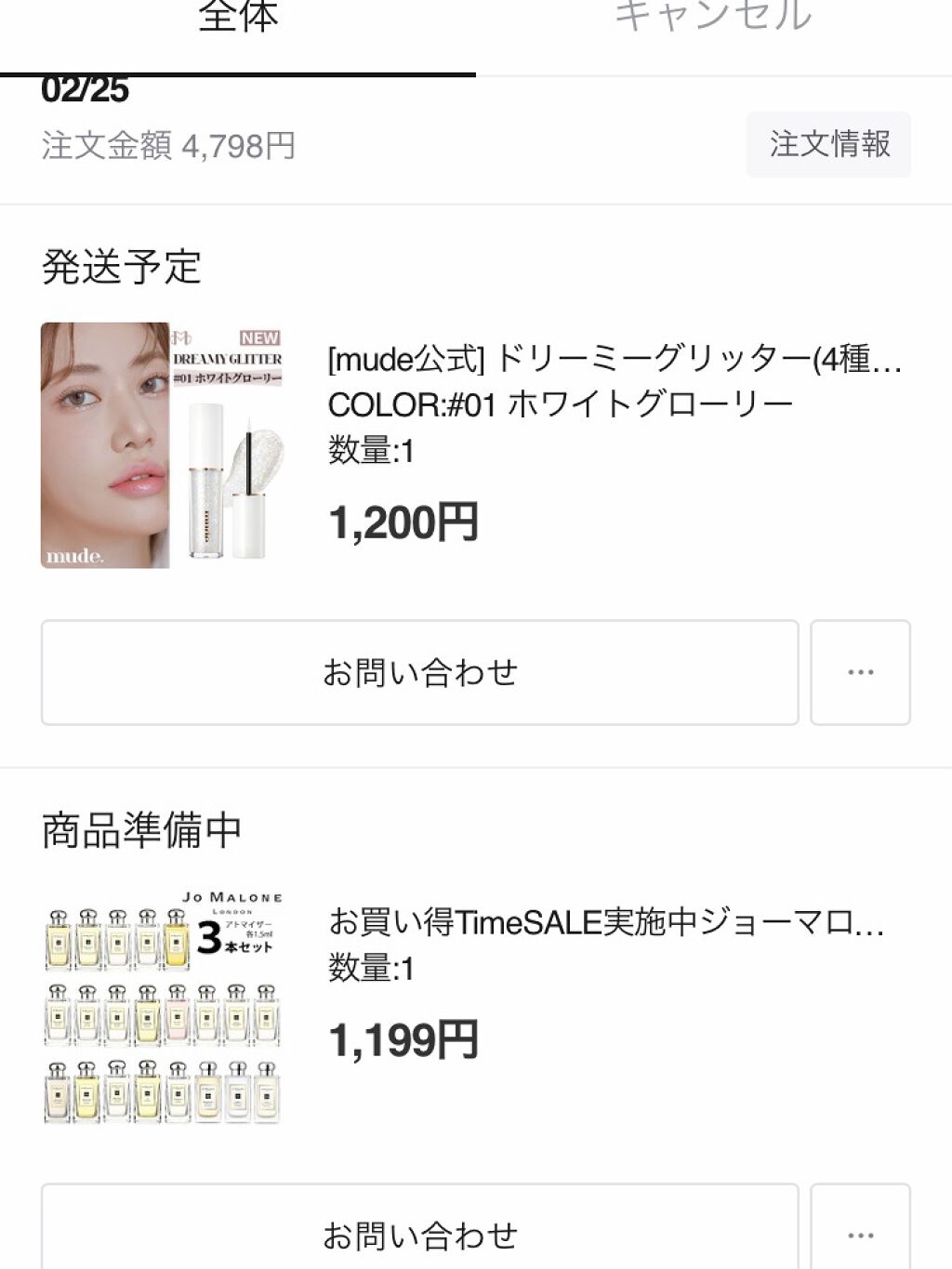Switch to the キャンセル tab
This screenshot has height=1269, width=952.
[713, 17]
